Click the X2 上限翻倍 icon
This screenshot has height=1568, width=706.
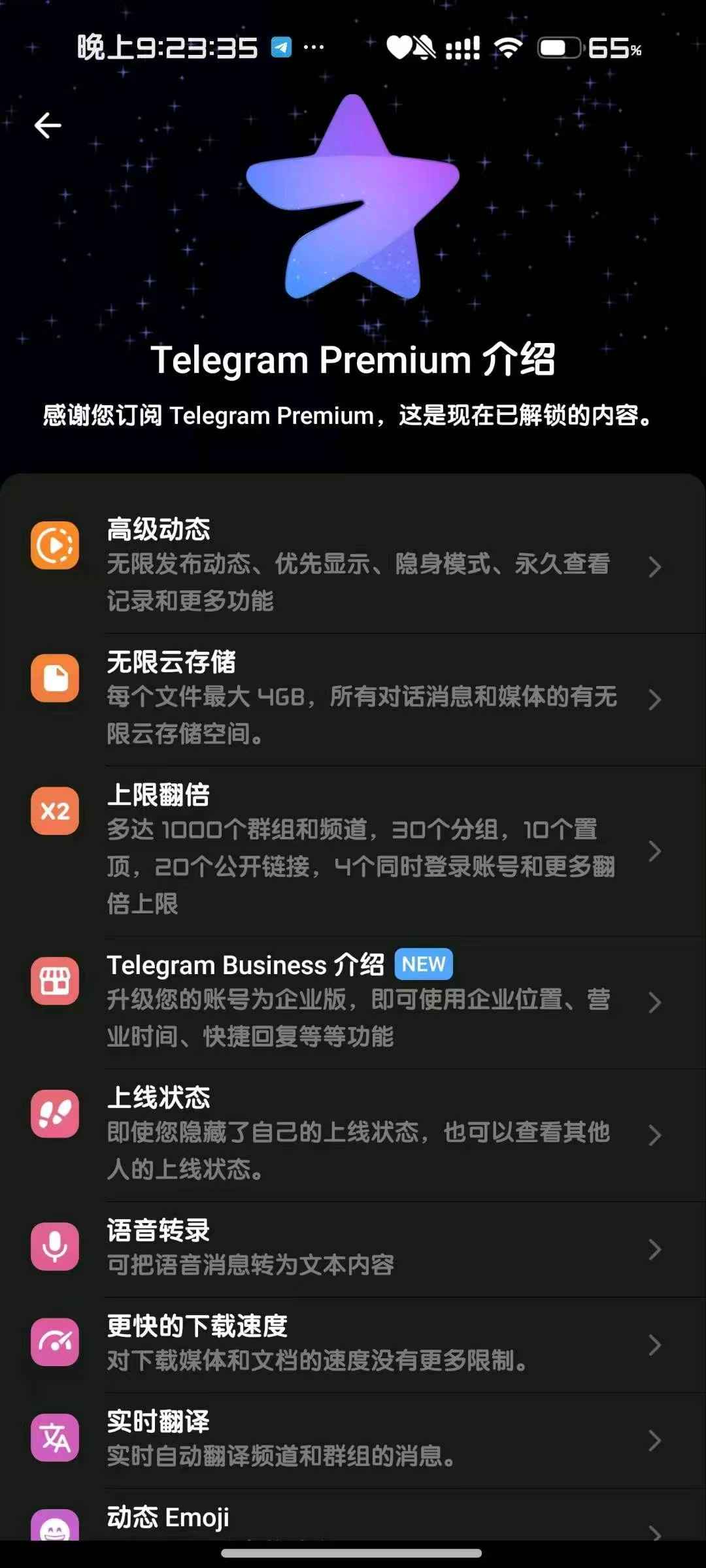[x=56, y=810]
